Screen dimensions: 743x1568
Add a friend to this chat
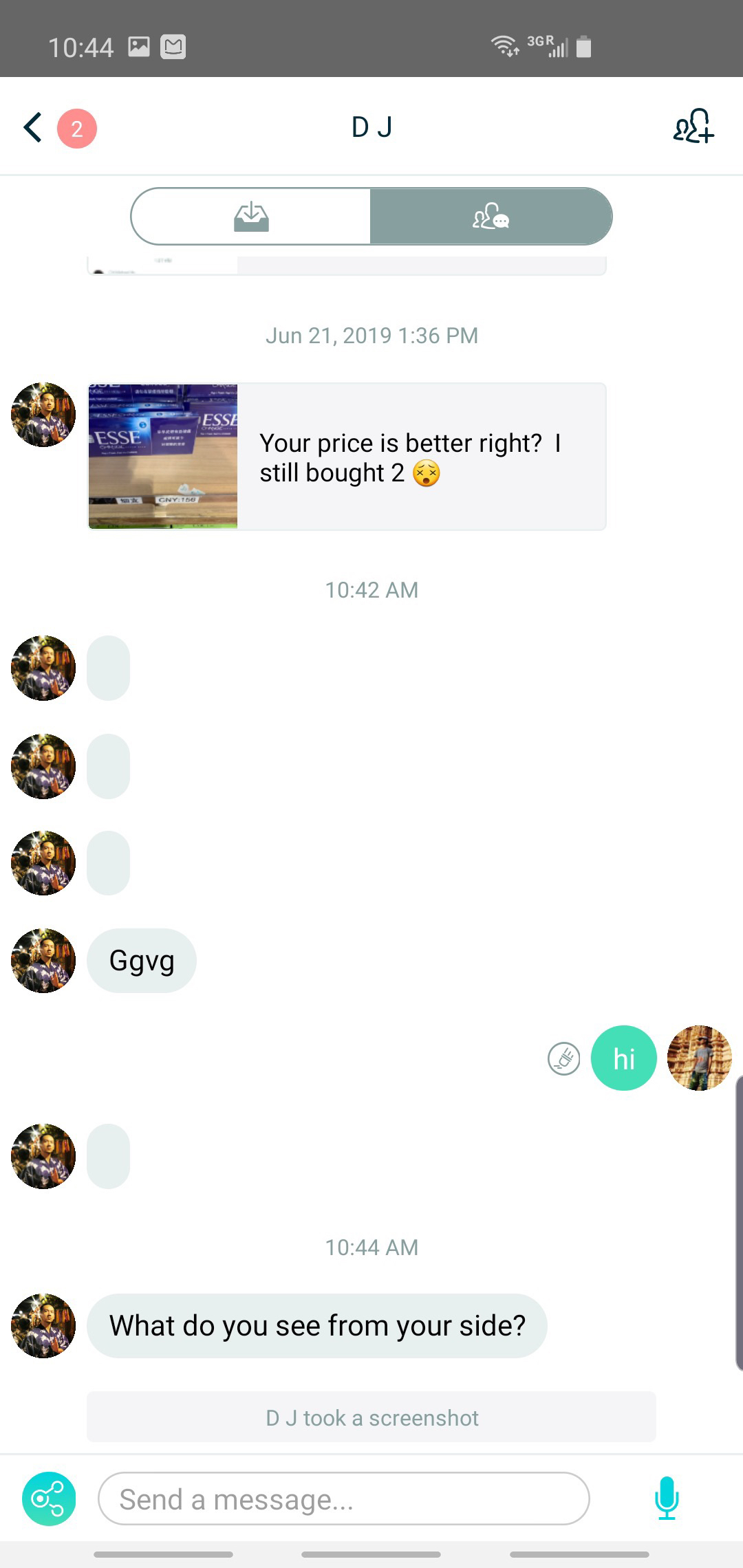[693, 127]
